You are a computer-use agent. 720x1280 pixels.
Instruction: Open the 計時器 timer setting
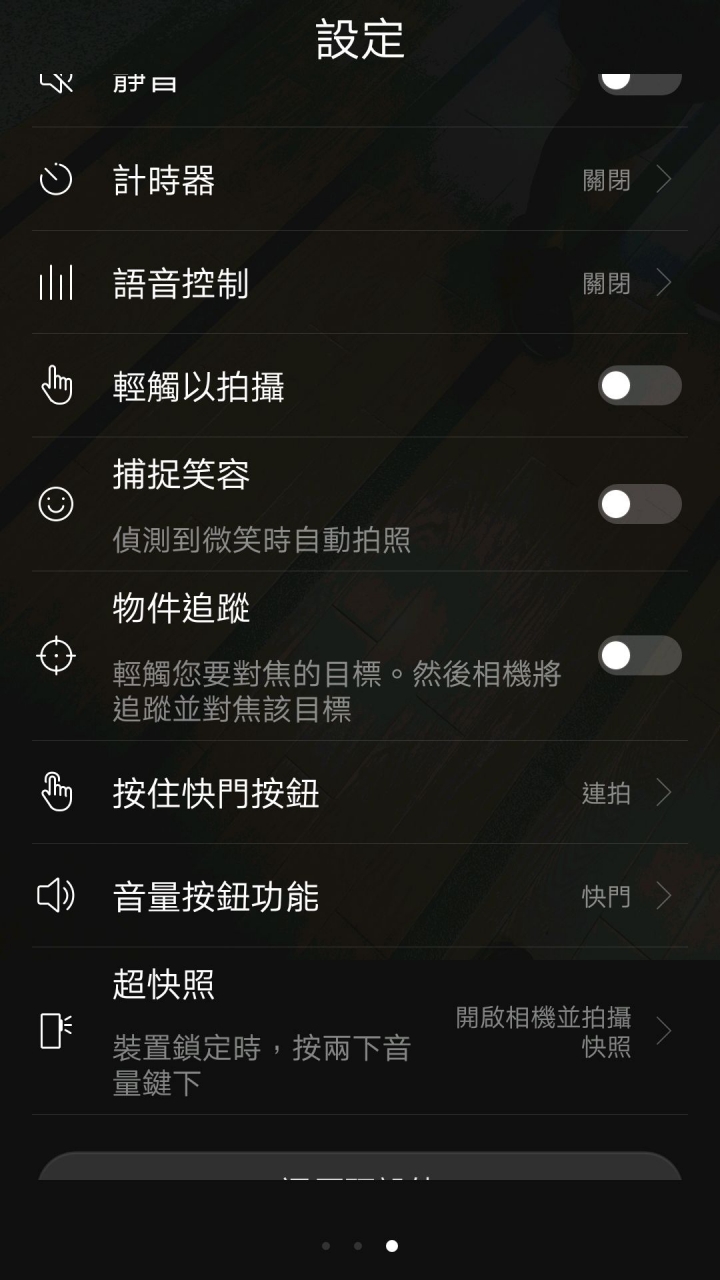click(360, 180)
